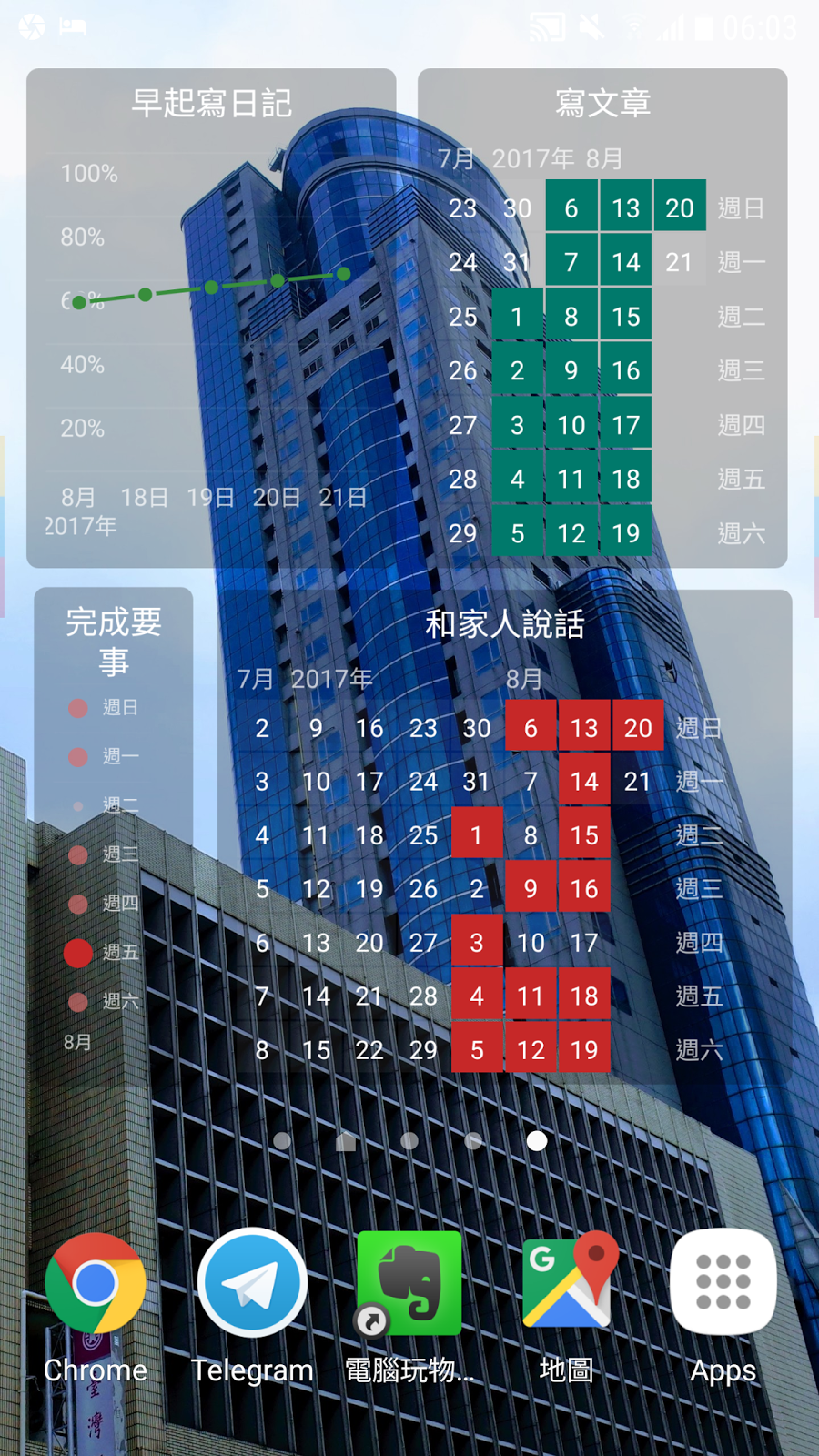Open the 早起寫日記 habit chart widget
Viewport: 819px width, 1456px height.
[211, 318]
